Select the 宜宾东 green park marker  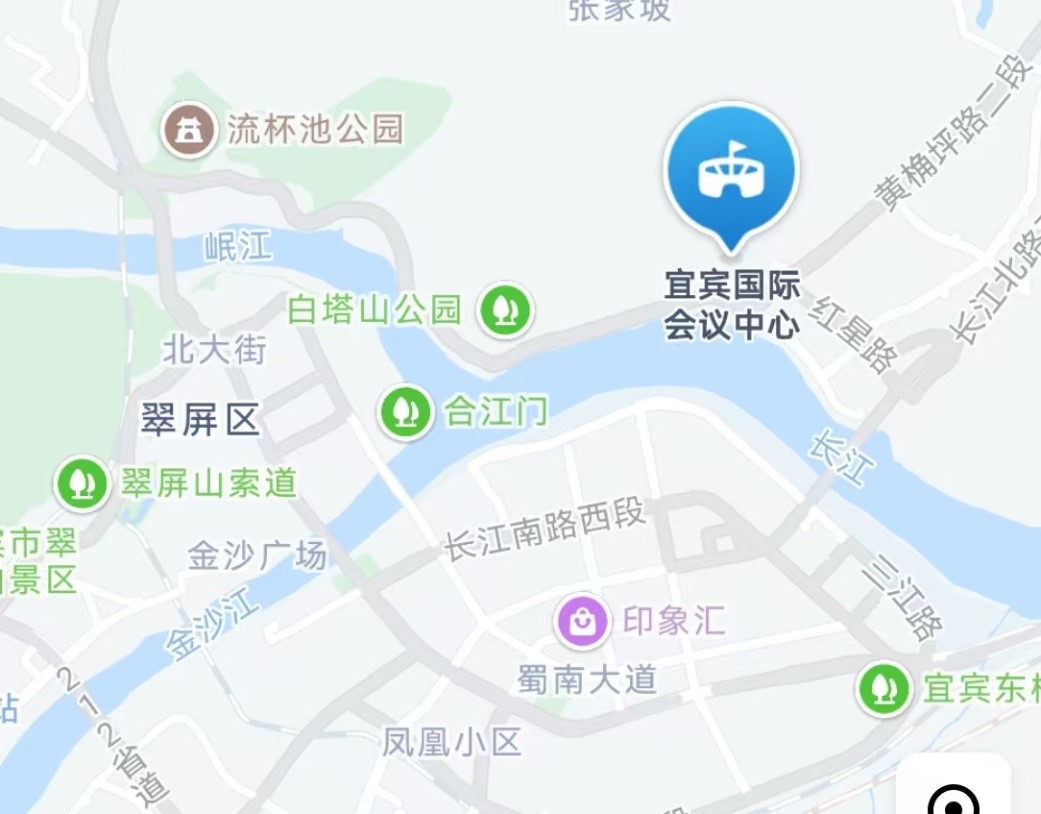(x=884, y=688)
